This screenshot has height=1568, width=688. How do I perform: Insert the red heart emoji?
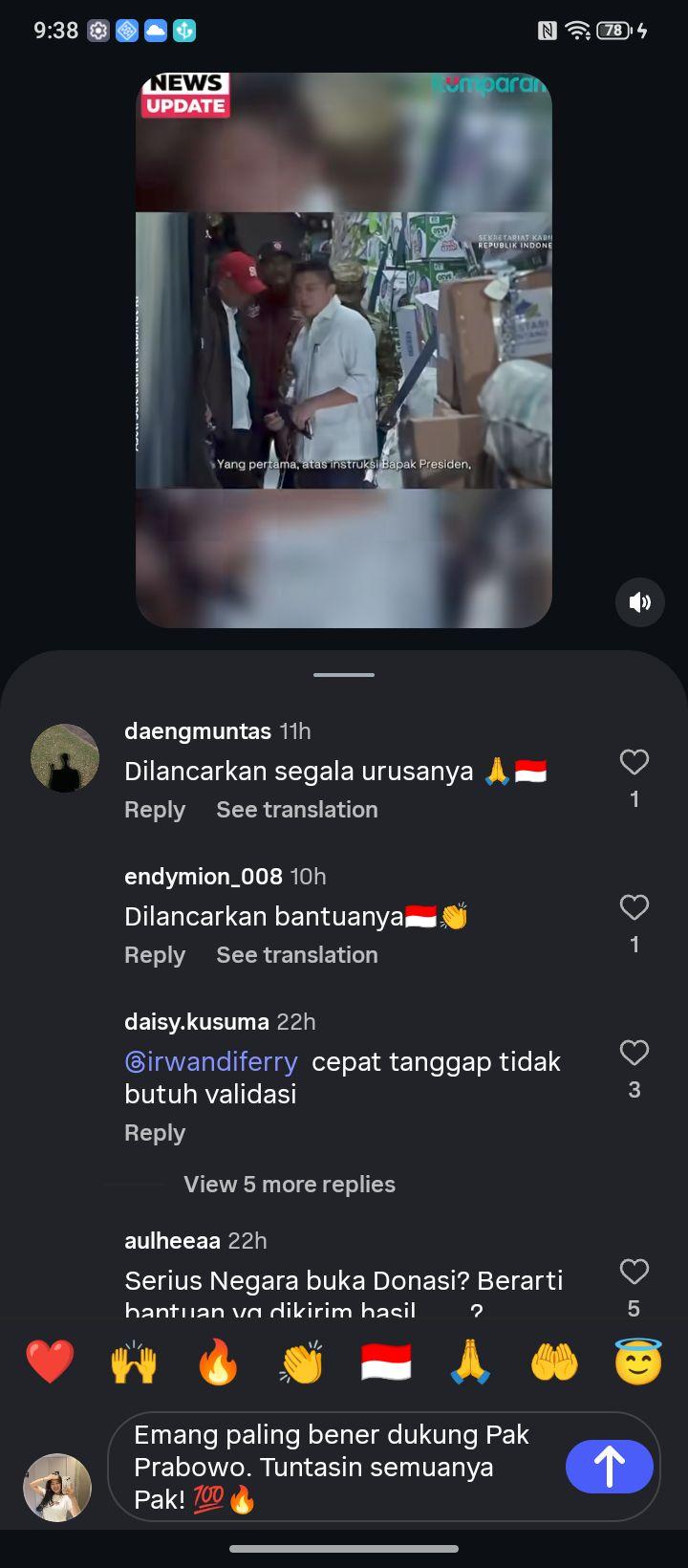click(x=50, y=1362)
